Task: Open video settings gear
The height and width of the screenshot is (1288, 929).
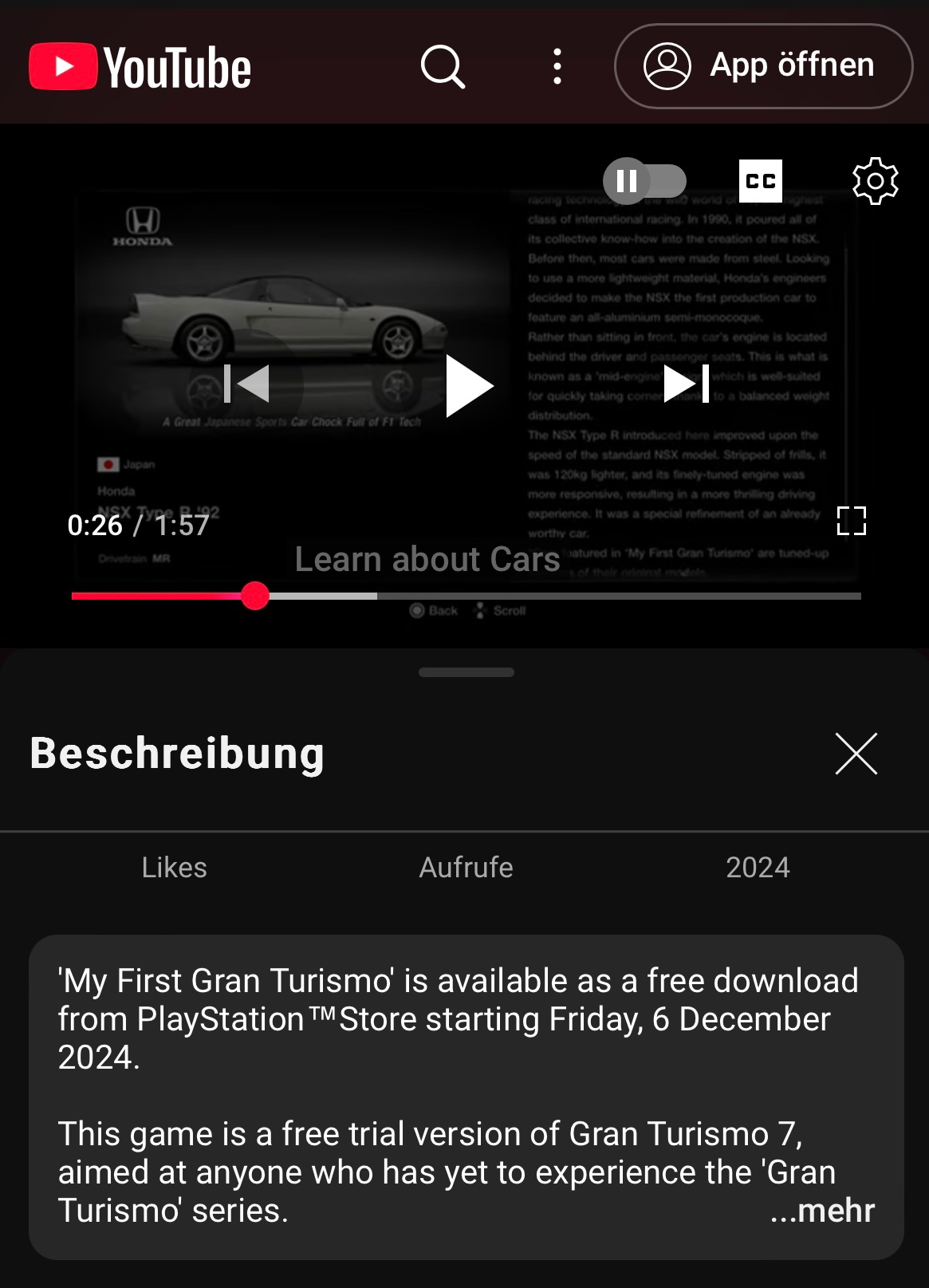Action: point(875,181)
